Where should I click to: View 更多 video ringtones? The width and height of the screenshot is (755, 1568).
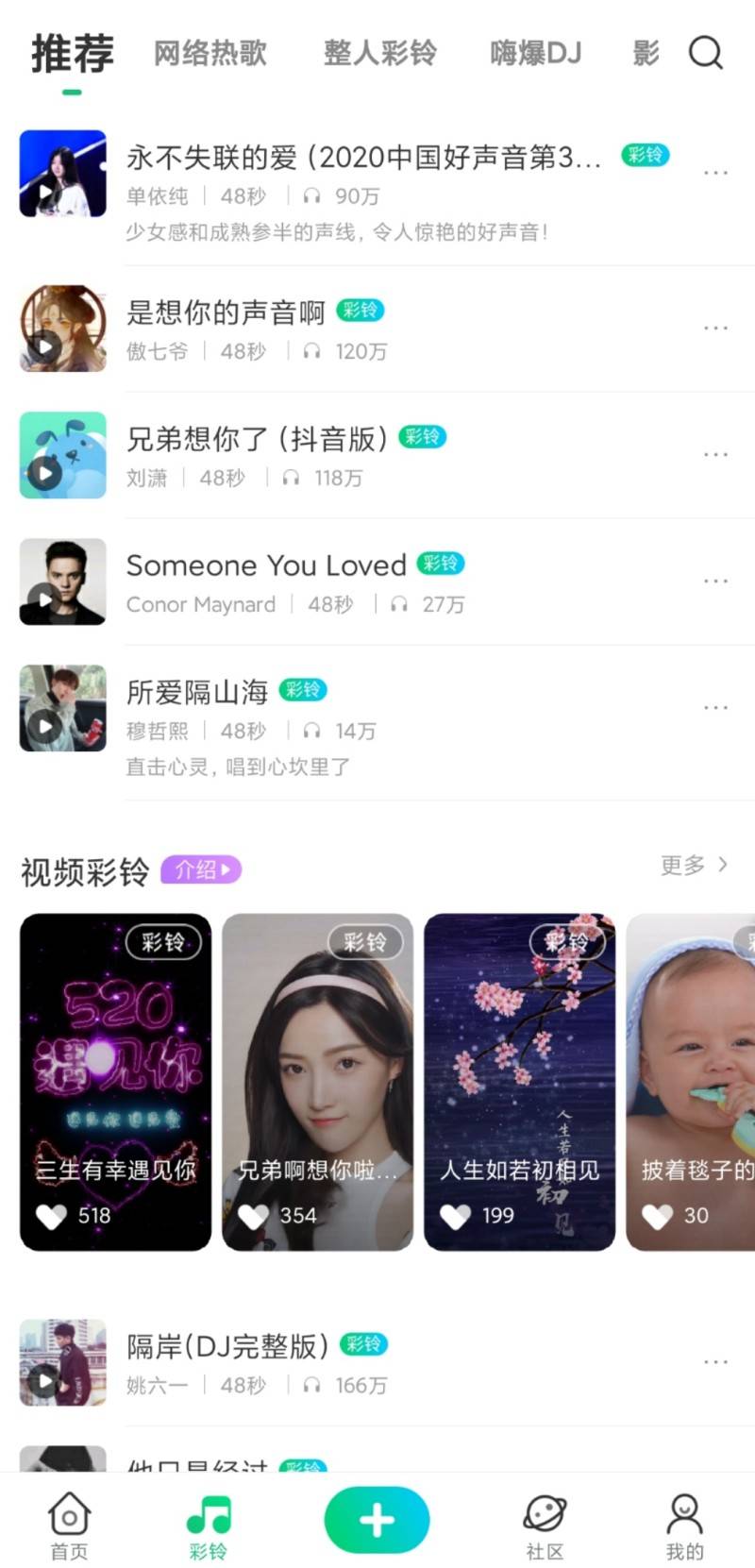point(694,865)
